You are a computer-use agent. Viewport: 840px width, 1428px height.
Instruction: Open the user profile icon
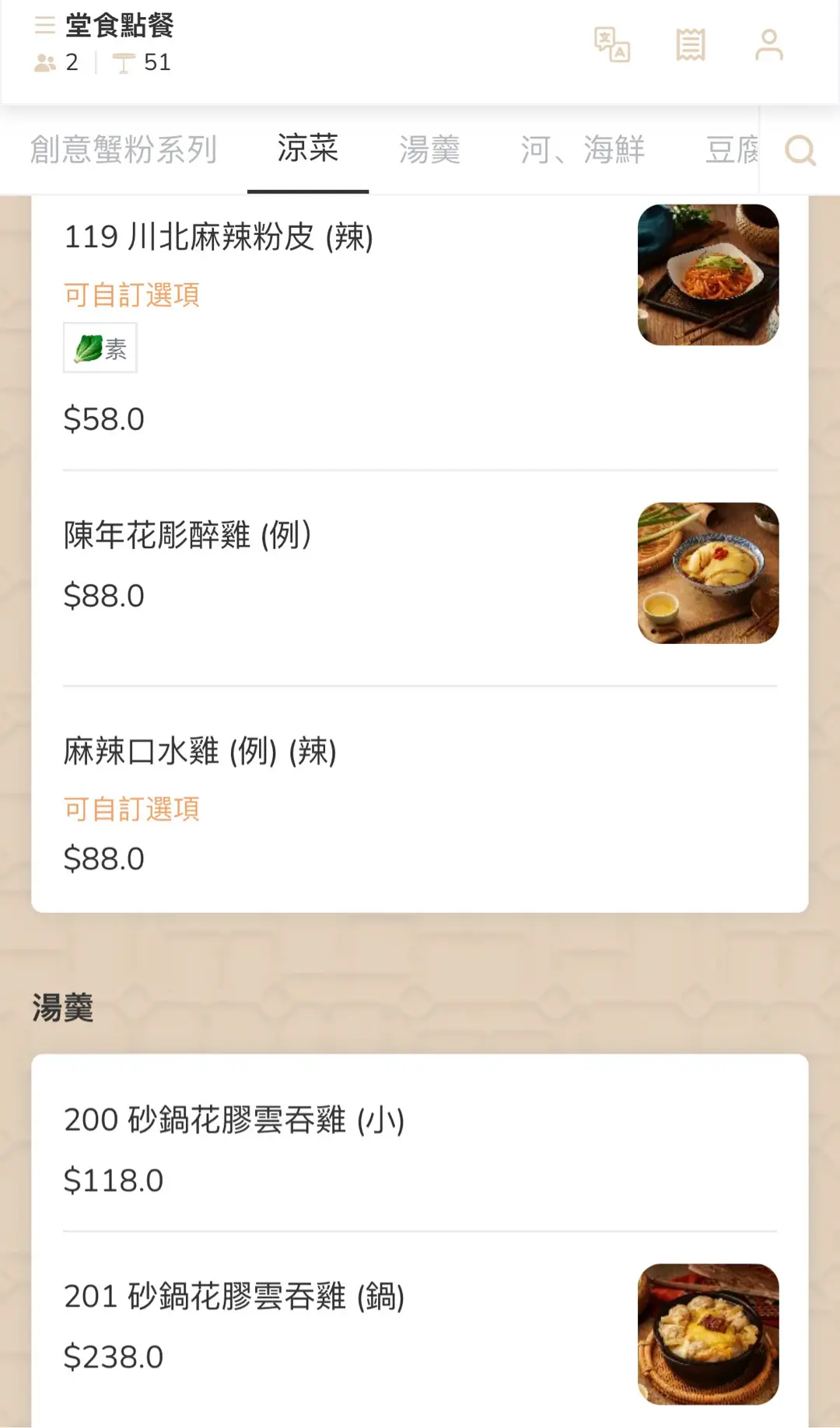click(769, 44)
